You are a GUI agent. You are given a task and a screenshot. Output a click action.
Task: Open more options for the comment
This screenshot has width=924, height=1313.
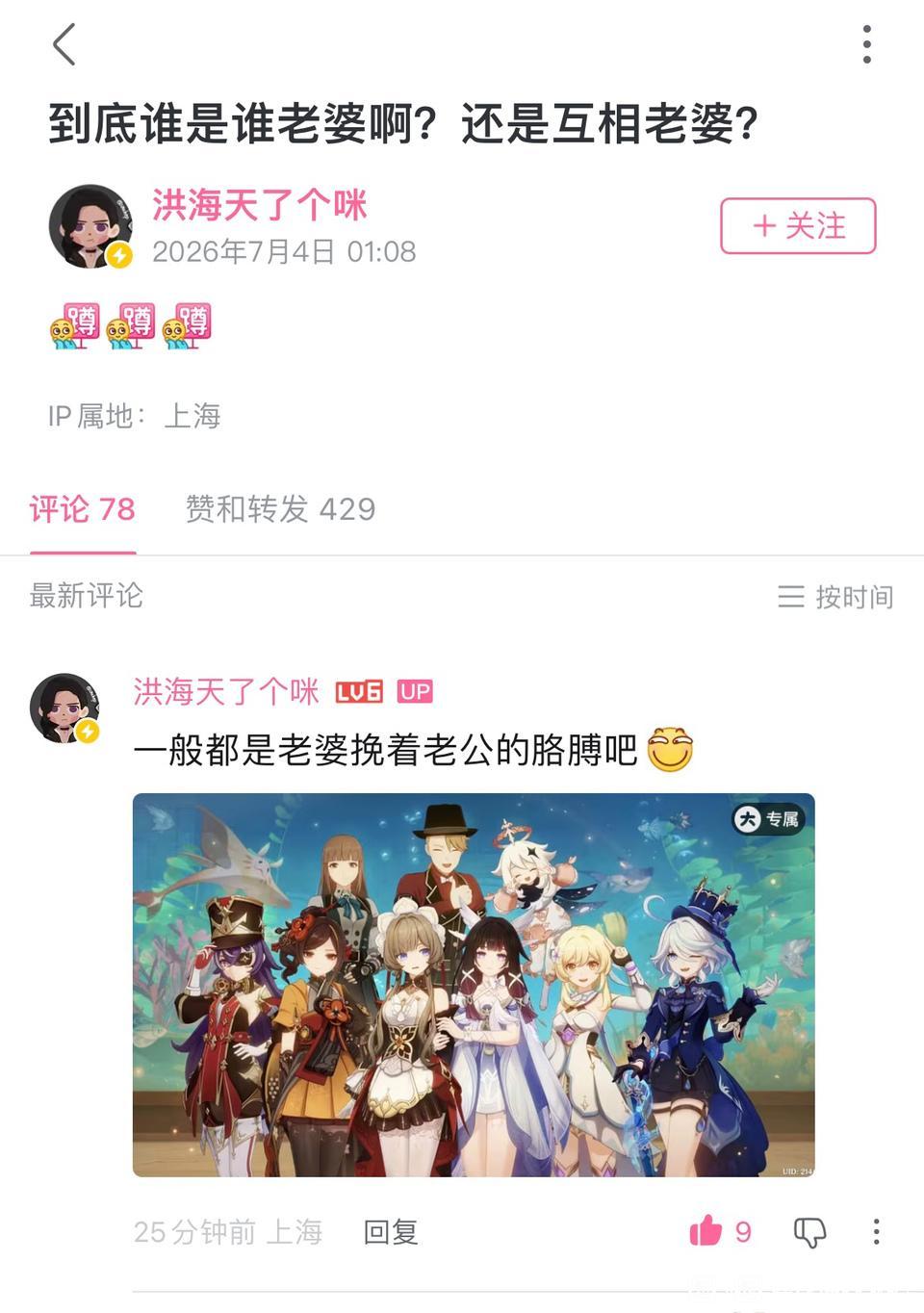click(876, 1232)
